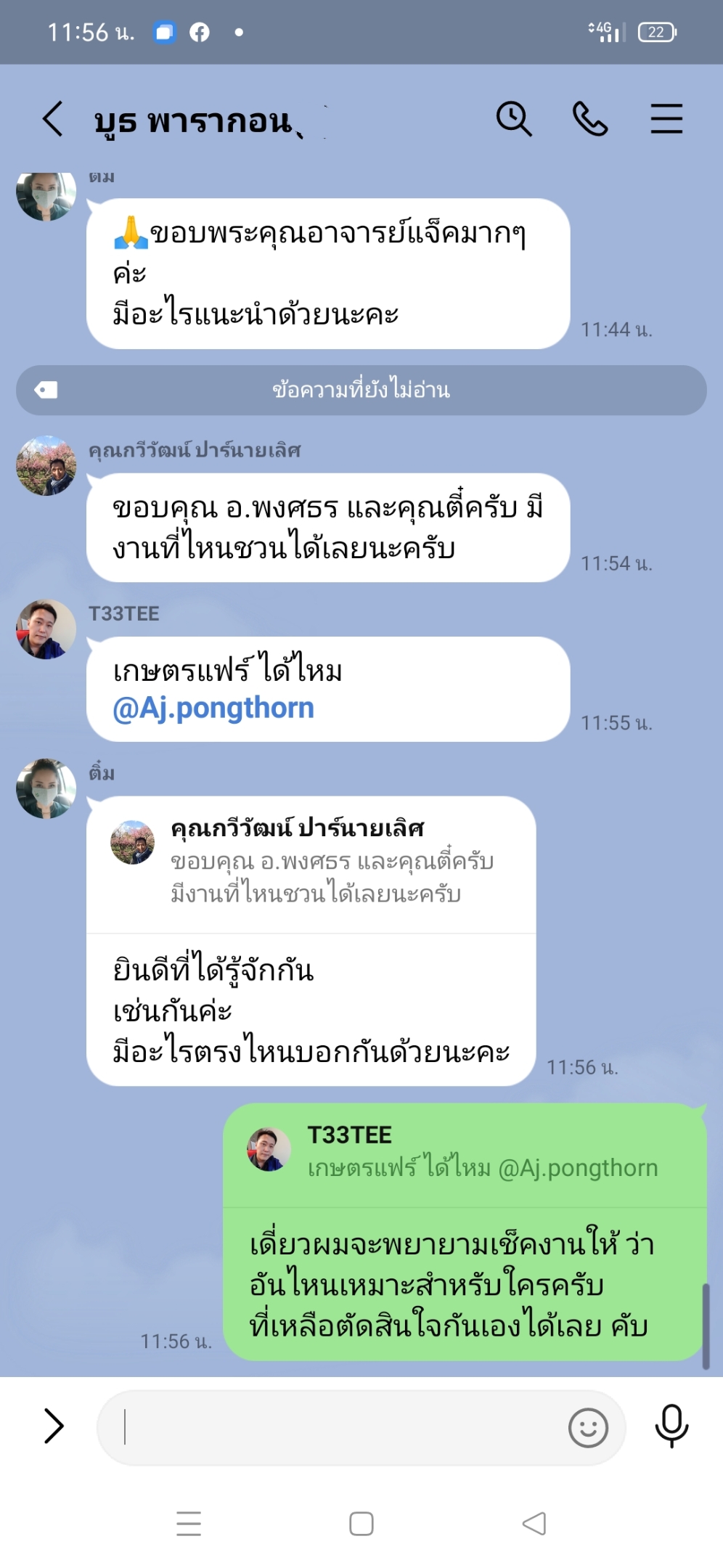Go back from the chat
The height and width of the screenshot is (1568, 723).
pos(52,119)
